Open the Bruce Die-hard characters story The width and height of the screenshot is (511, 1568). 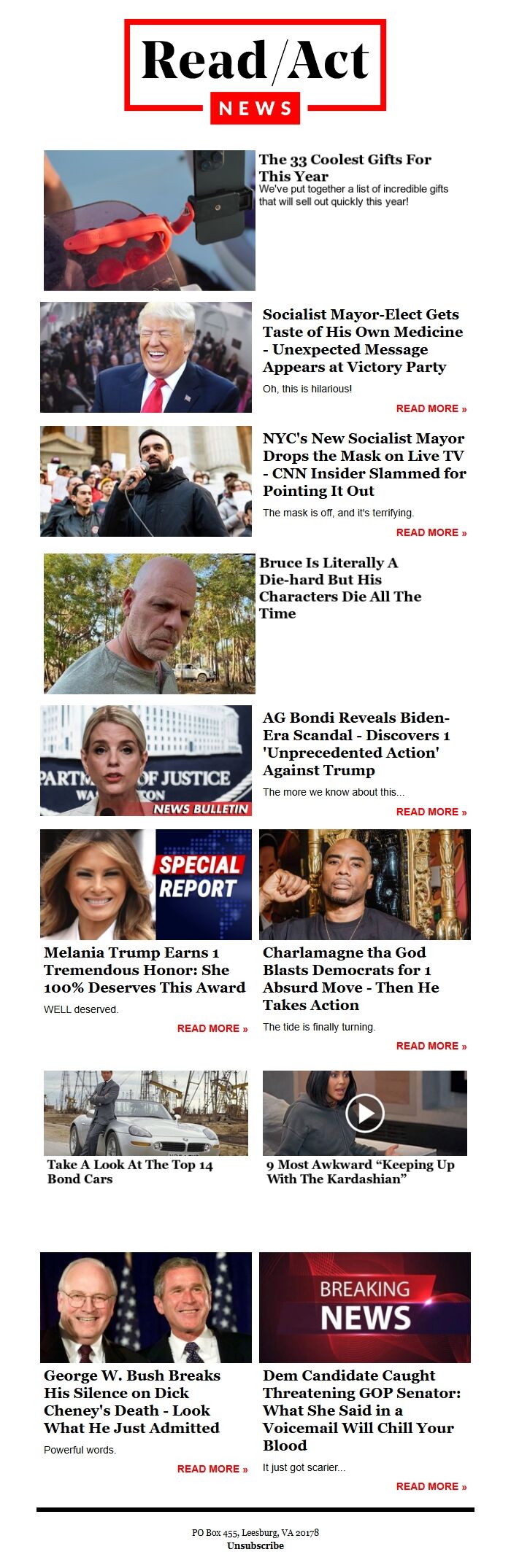339,588
